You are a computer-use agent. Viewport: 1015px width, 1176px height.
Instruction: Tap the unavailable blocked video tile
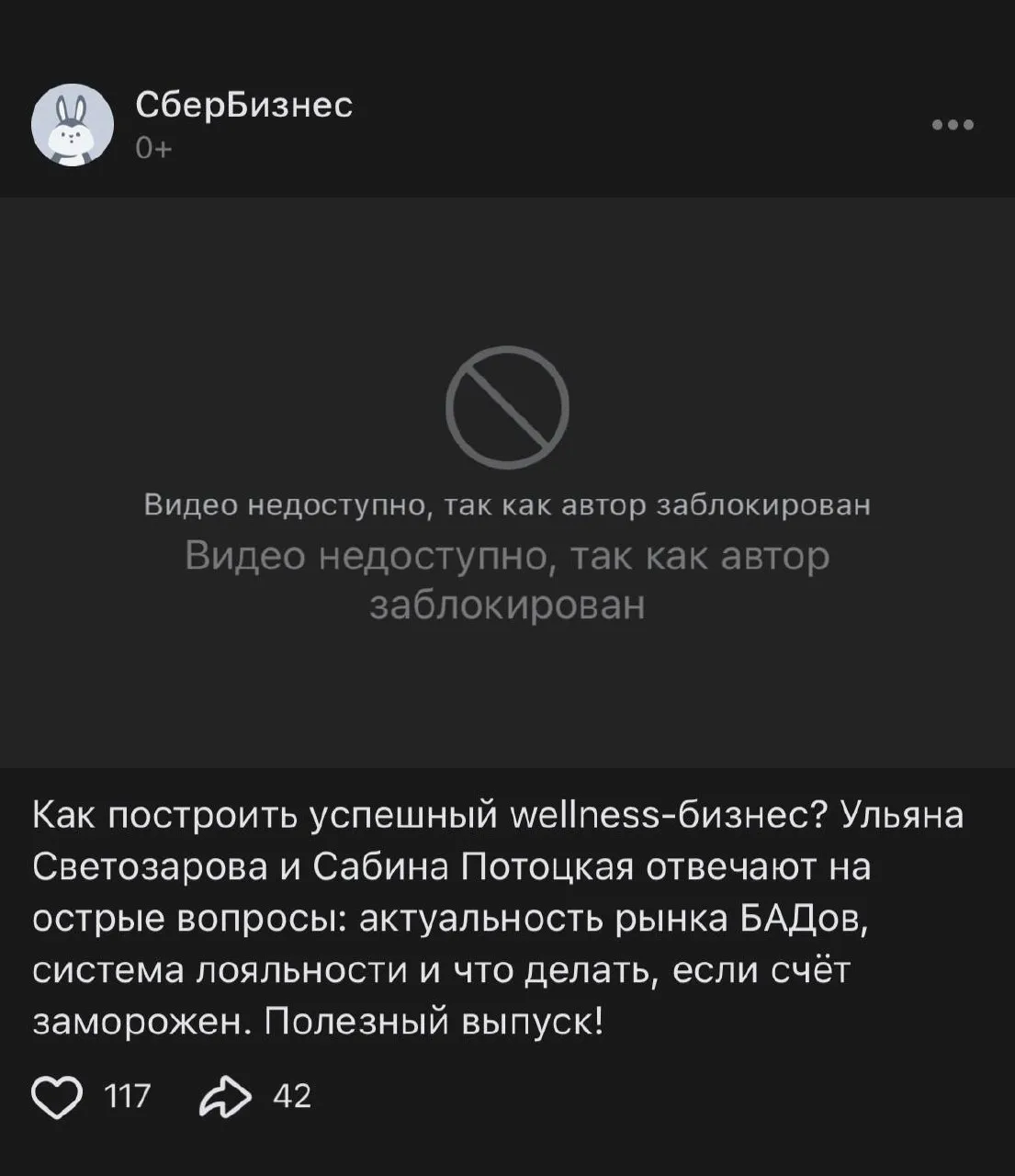point(507,482)
